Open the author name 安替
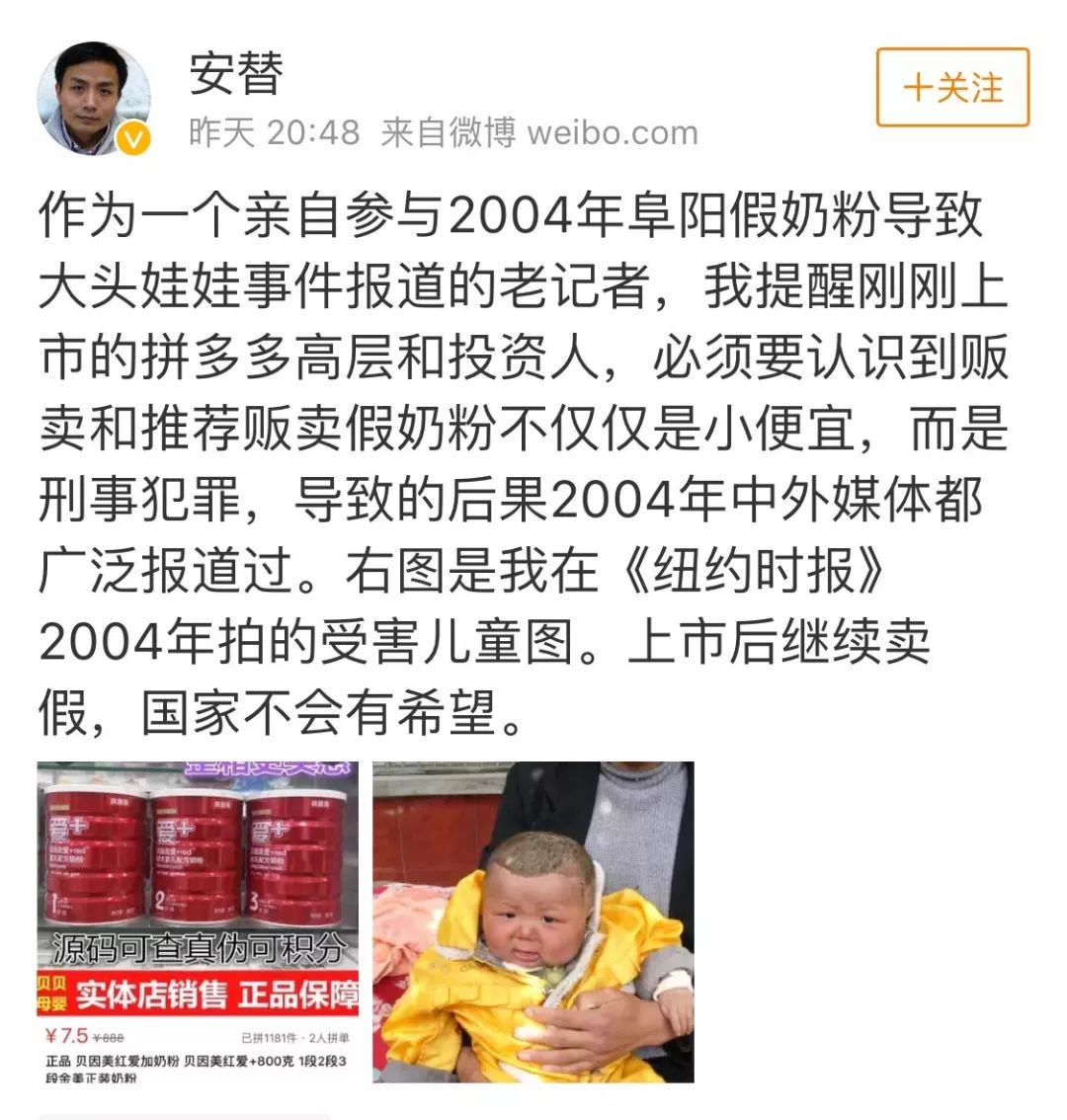This screenshot has height=1120, width=1067. point(237,75)
